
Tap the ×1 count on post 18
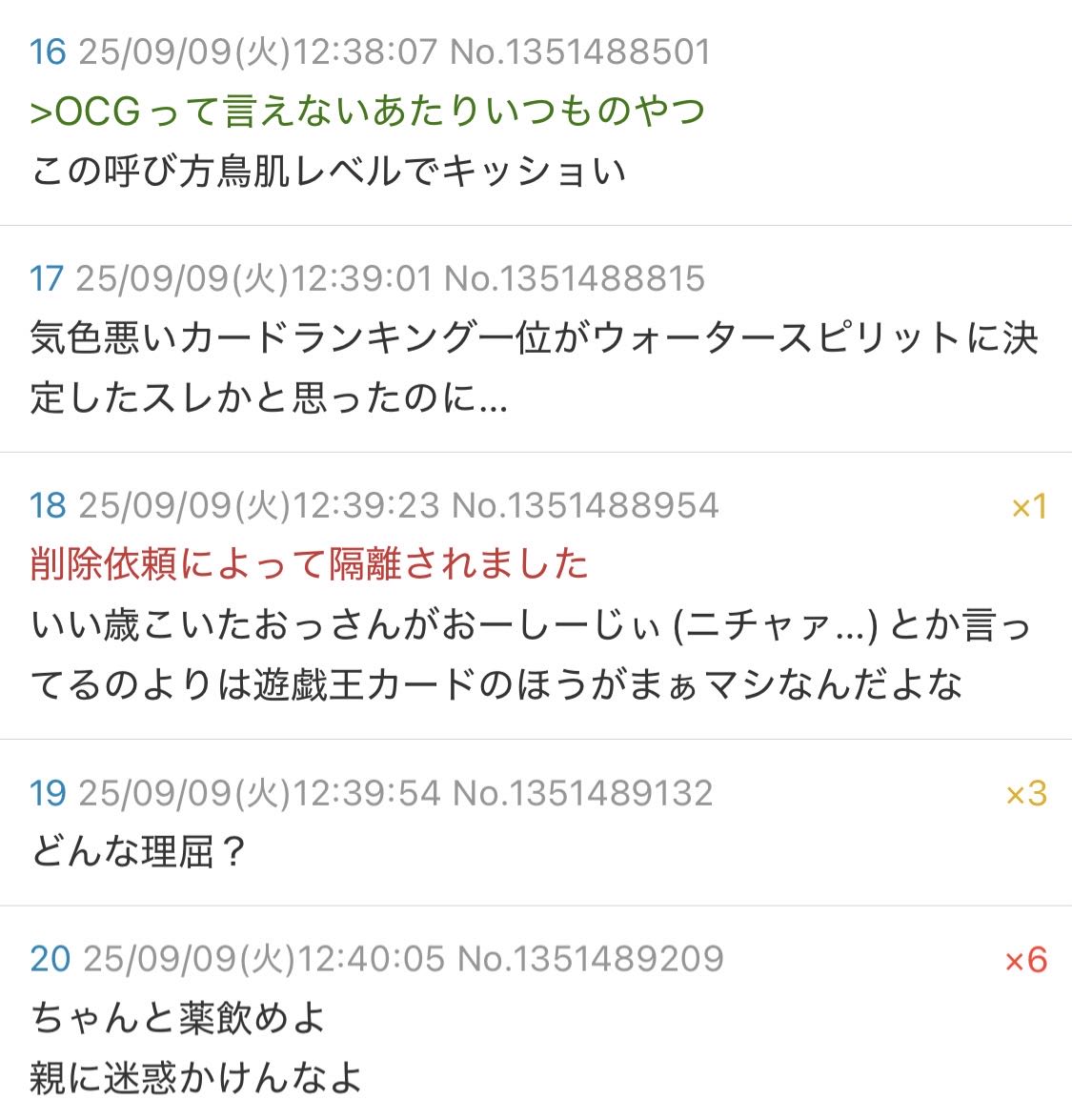click(1029, 507)
